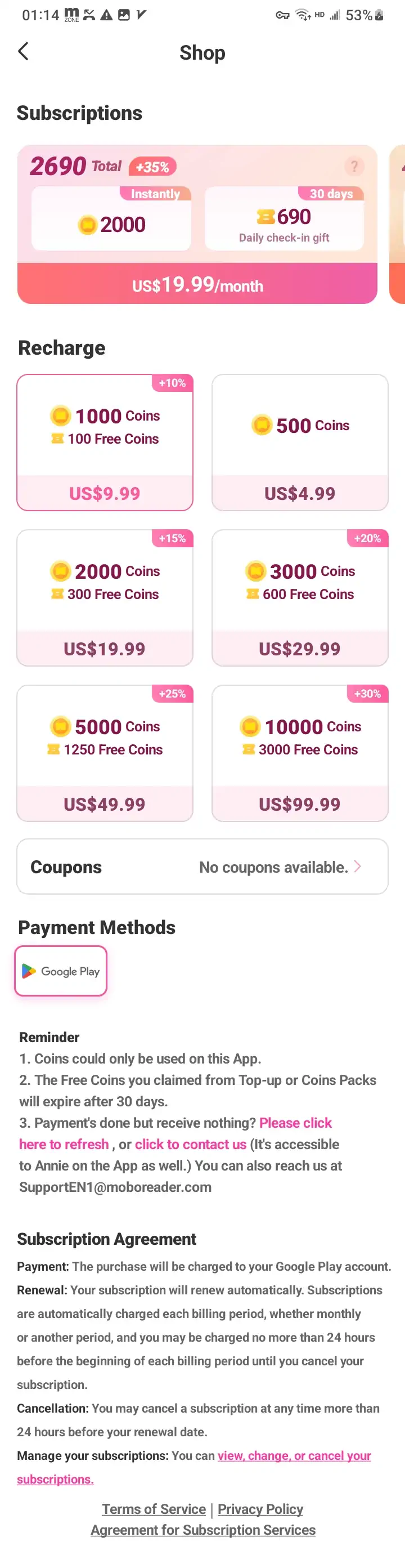Choose the 5000 Coins pack for US$49.99

click(x=105, y=753)
